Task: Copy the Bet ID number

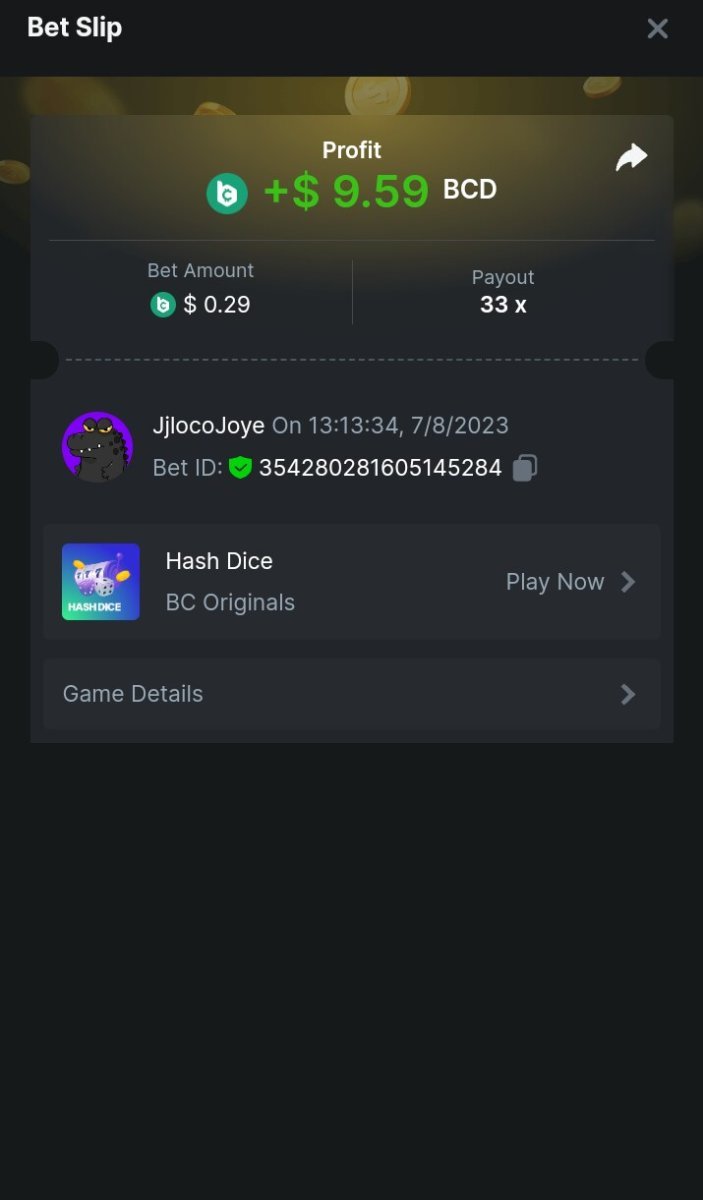Action: pyautogui.click(x=525, y=467)
